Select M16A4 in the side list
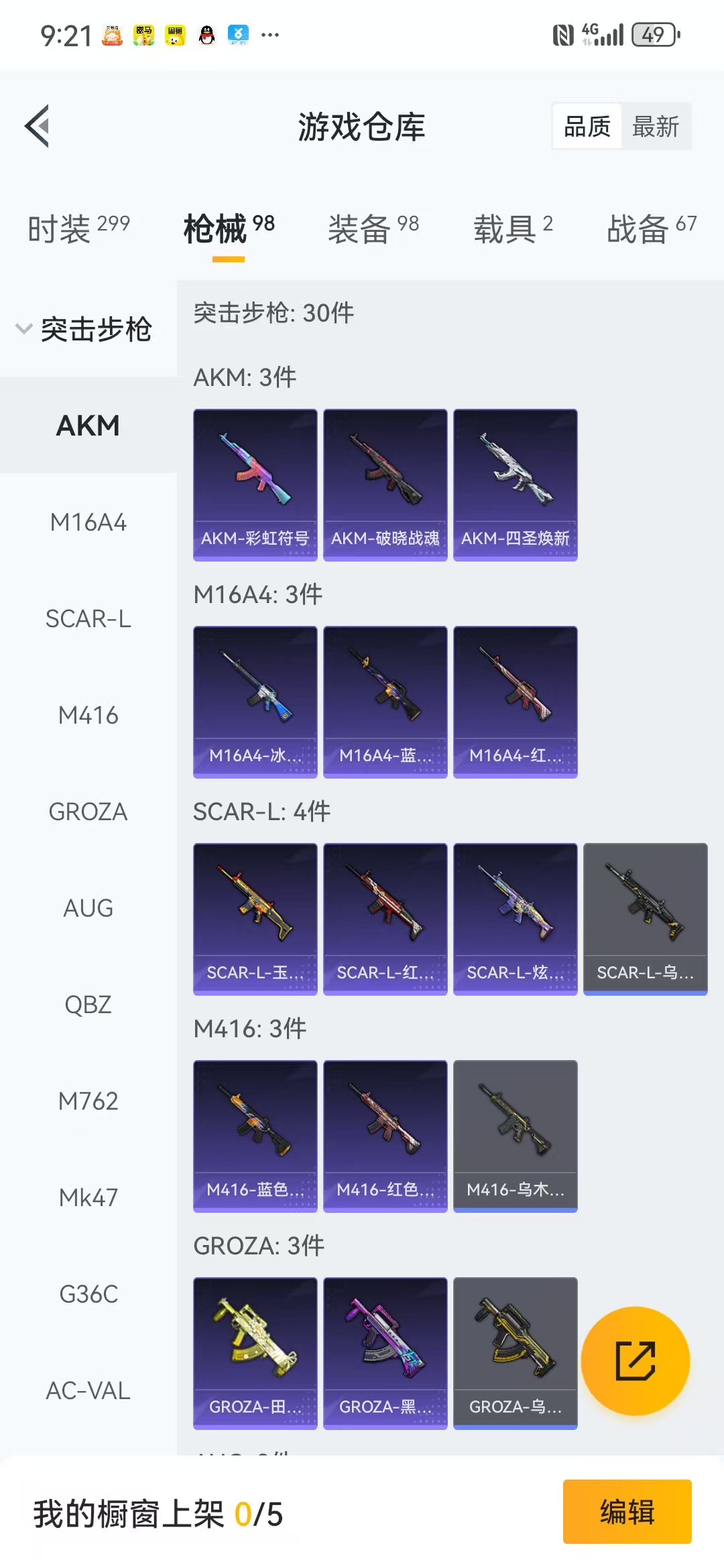Screen dimensions: 724x1568 88,523
